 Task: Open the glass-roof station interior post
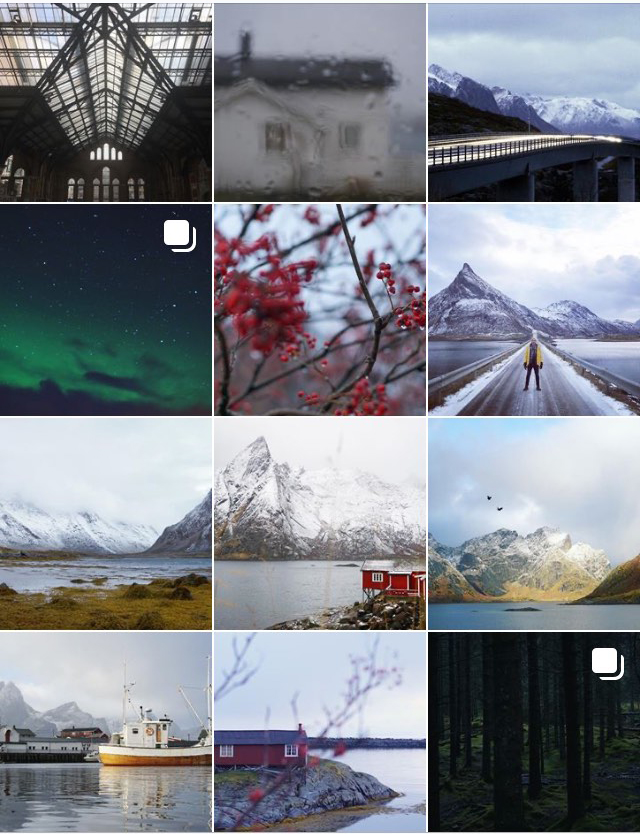coord(106,101)
